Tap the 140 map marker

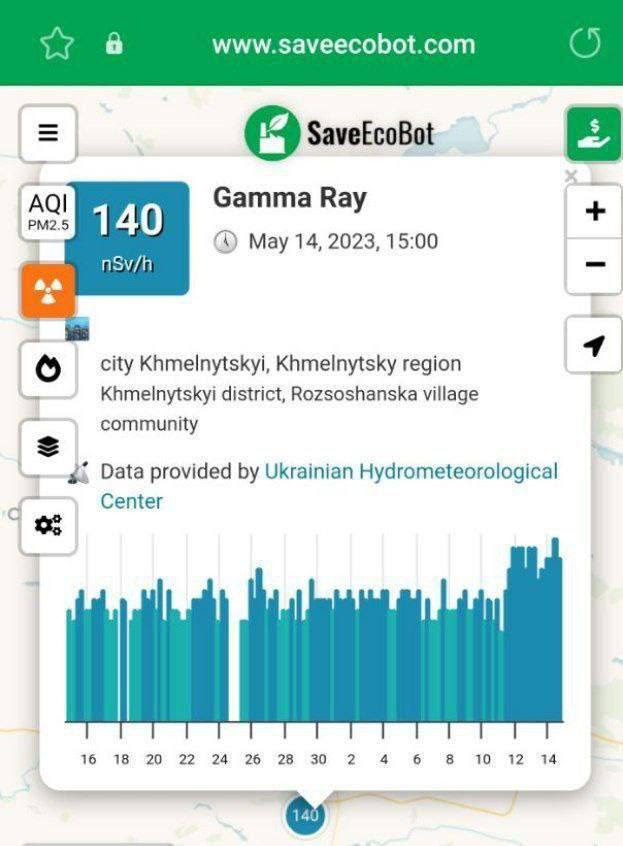[x=305, y=815]
